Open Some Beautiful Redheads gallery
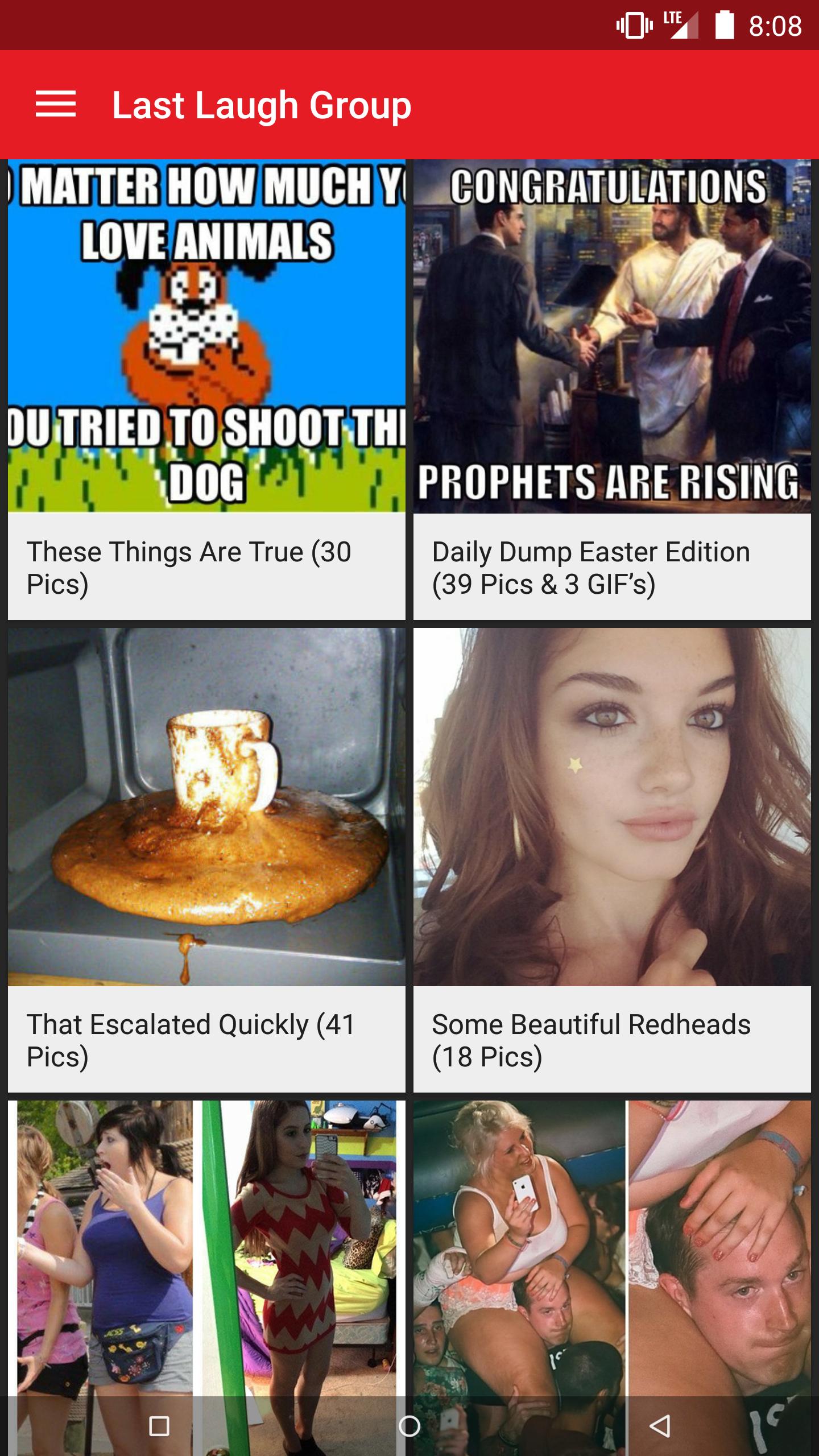The width and height of the screenshot is (819, 1456). click(x=612, y=859)
